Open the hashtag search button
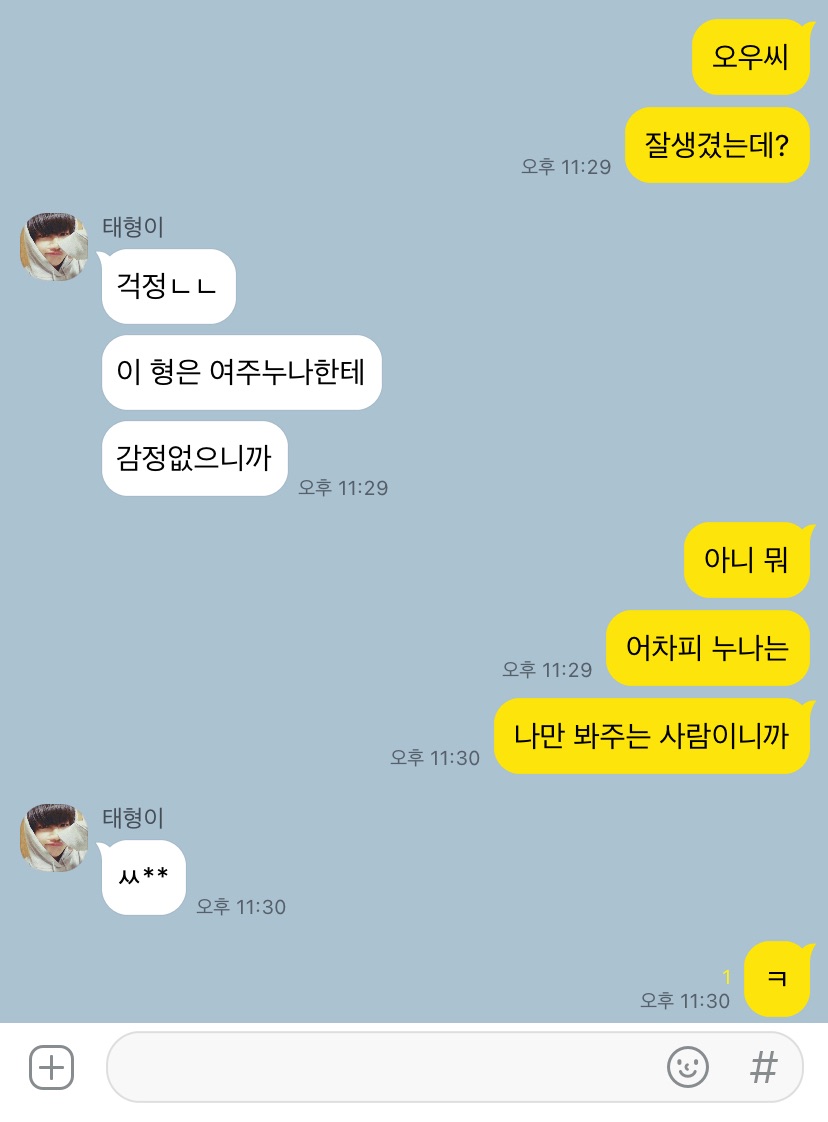The height and width of the screenshot is (1122, 828). (764, 1068)
